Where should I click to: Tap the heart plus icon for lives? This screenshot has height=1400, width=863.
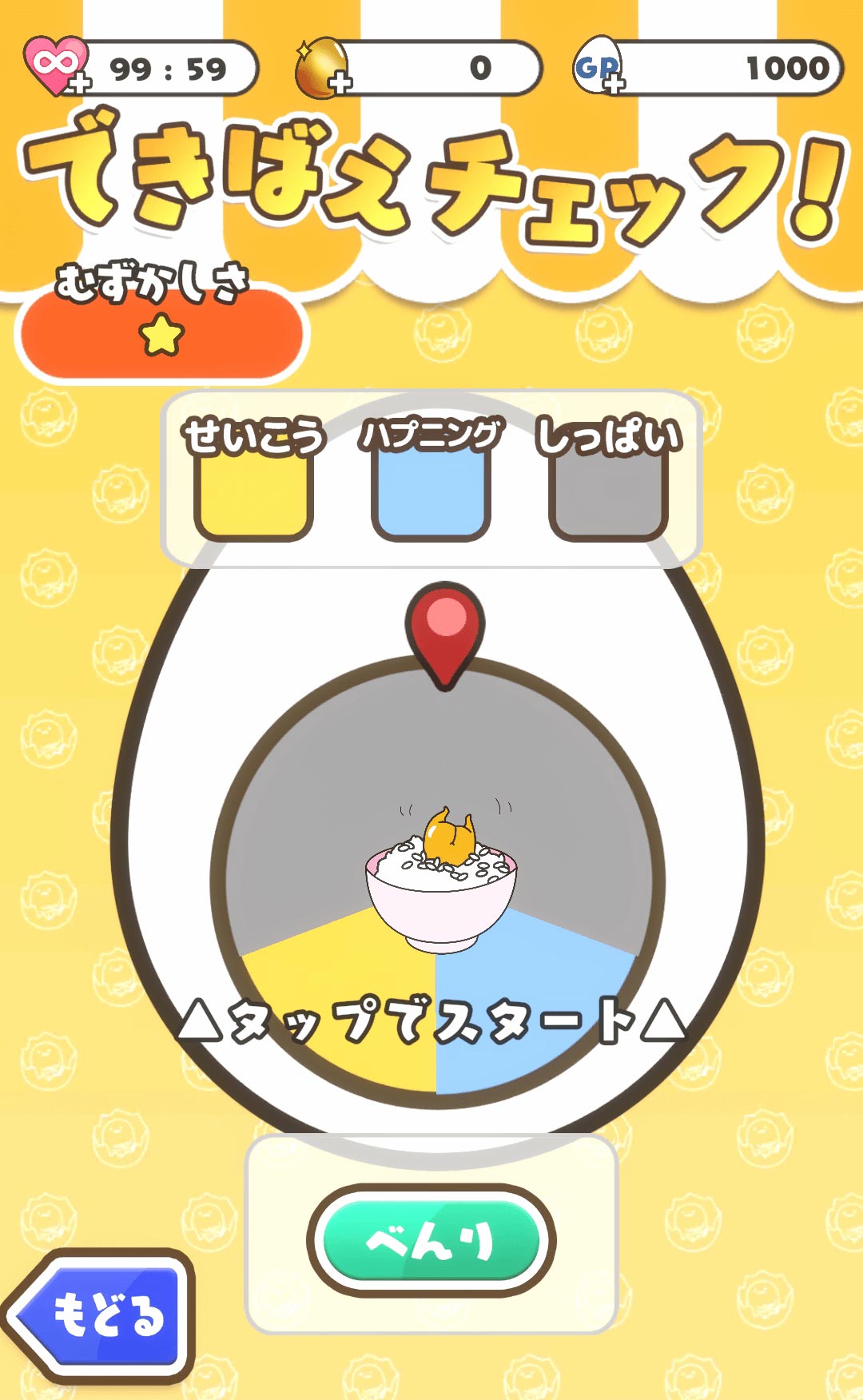tap(58, 67)
